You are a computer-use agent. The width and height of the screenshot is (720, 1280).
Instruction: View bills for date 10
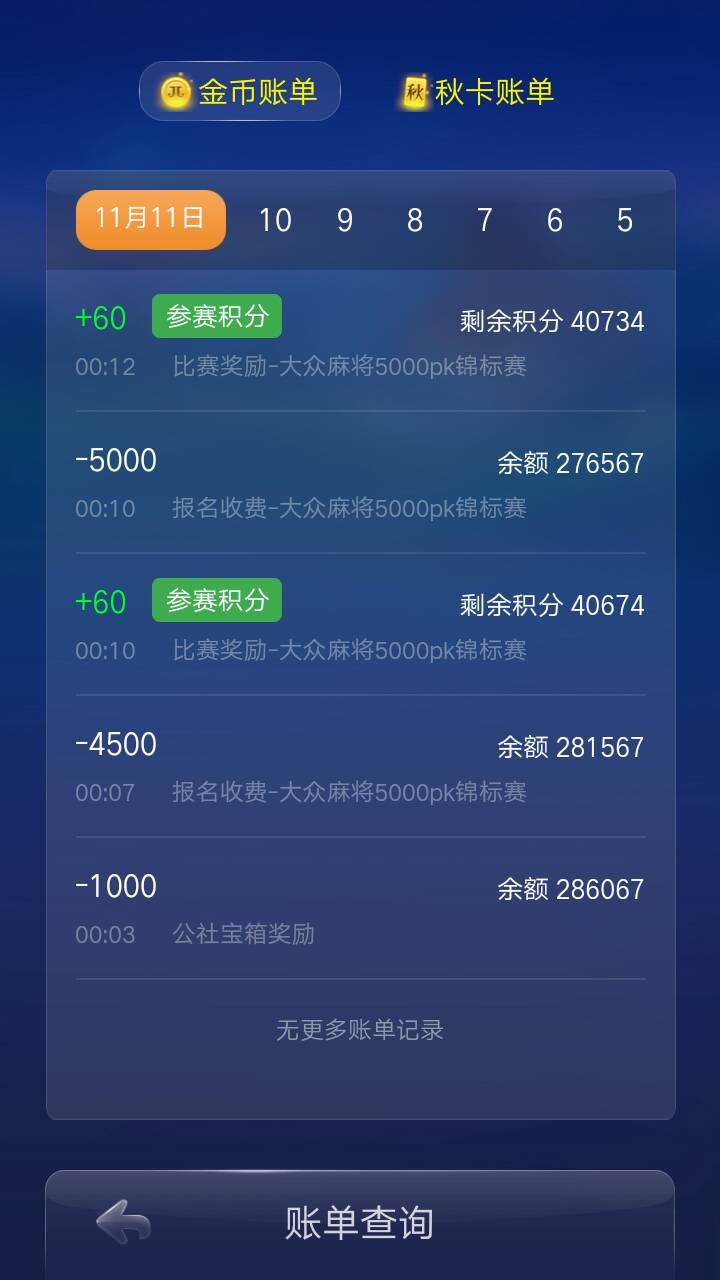coord(277,221)
